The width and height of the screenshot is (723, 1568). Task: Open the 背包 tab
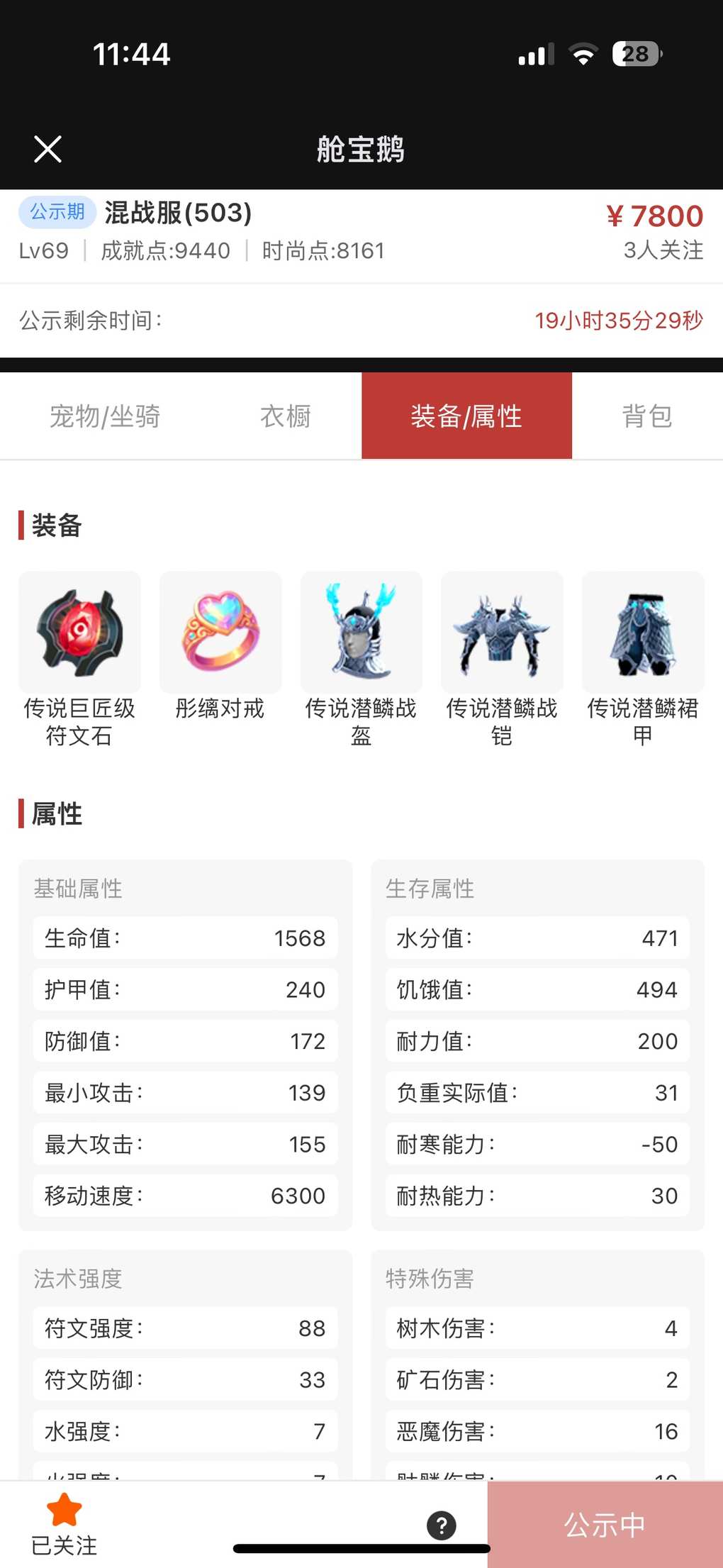[646, 416]
